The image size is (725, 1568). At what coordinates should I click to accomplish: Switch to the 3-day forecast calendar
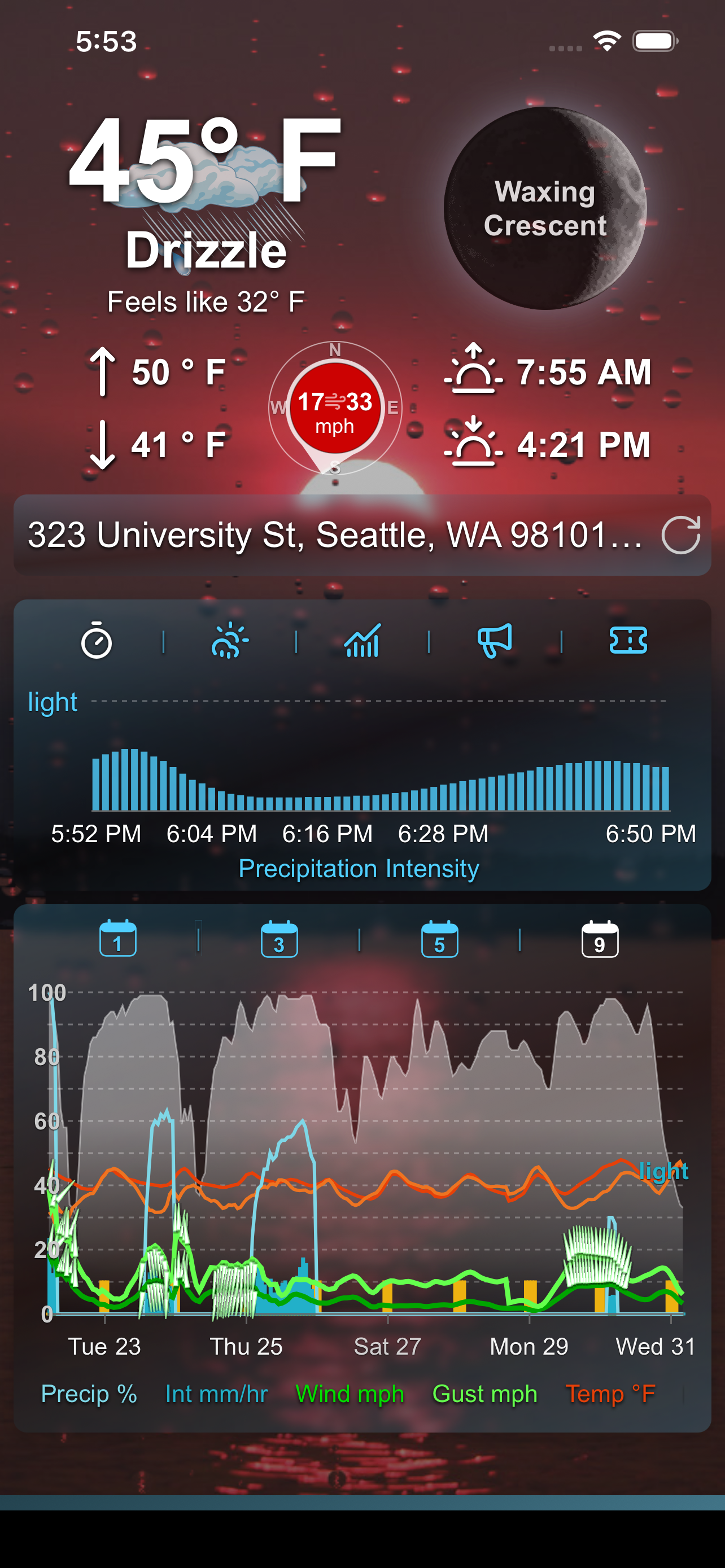[x=279, y=939]
